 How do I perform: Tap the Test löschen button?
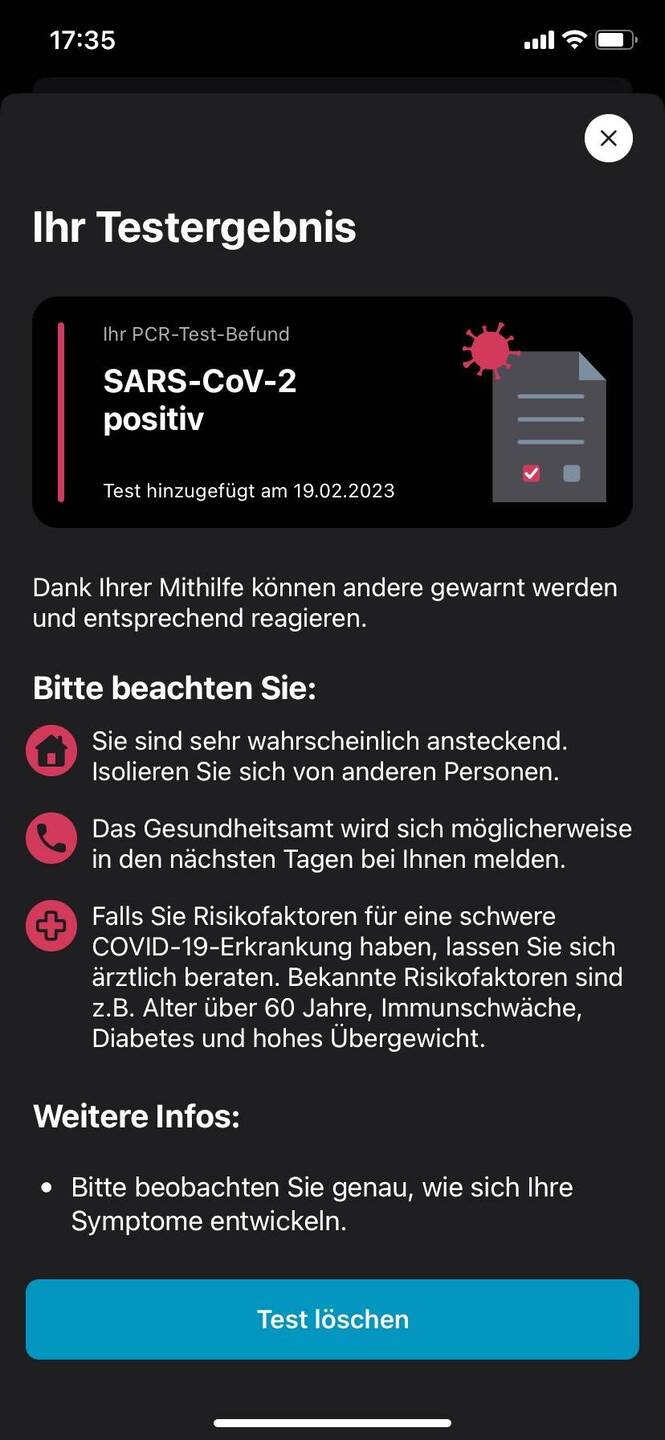pyautogui.click(x=332, y=1319)
